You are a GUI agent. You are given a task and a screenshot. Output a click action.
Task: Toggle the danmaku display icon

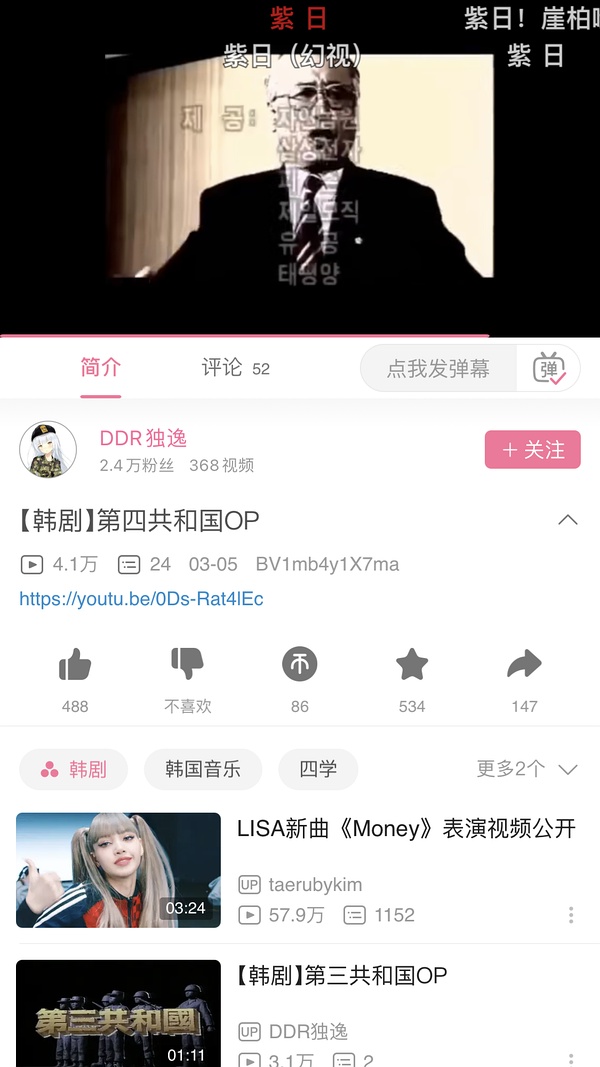(x=549, y=368)
